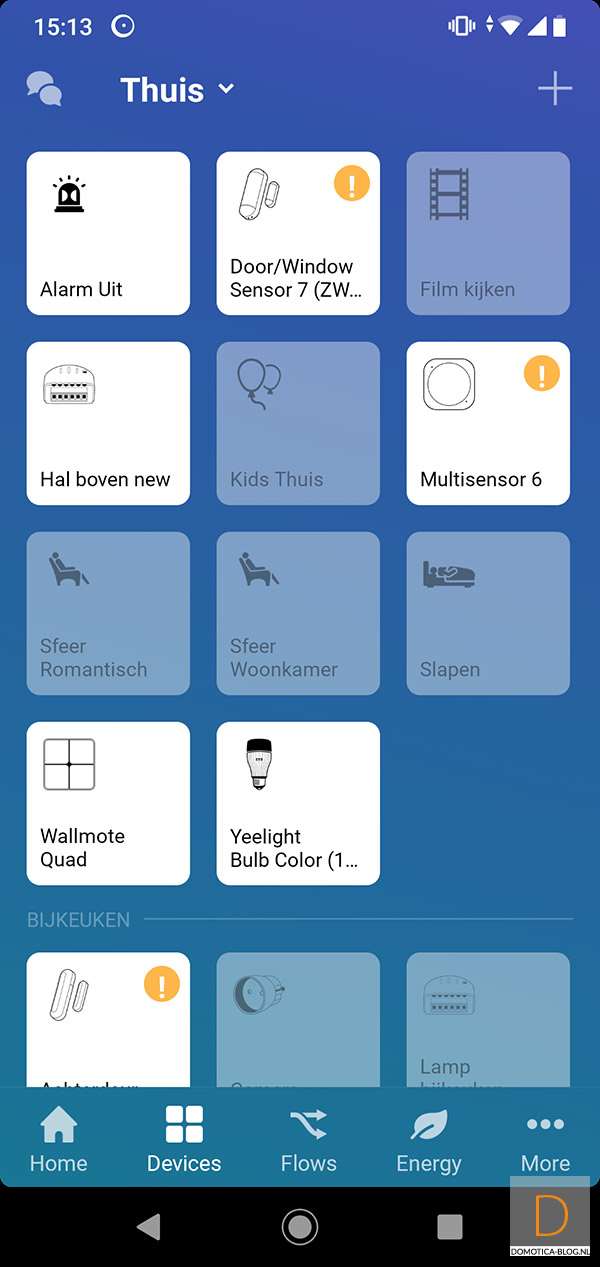The height and width of the screenshot is (1267, 600).
Task: Activate the Sfeer Woonkamer tile
Action: tap(298, 613)
